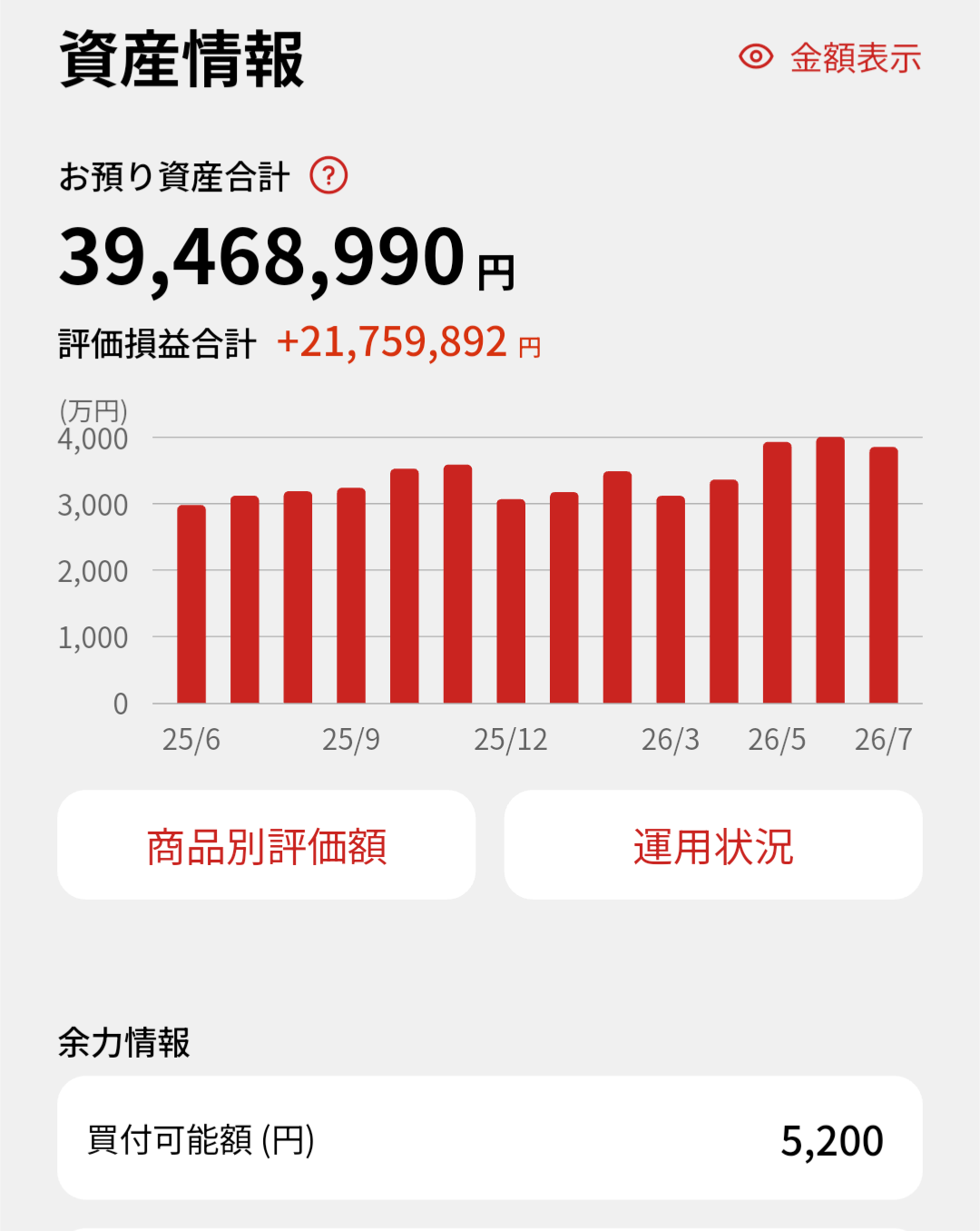Open 商品別評価額 breakdown
Image resolution: width=980 pixels, height=1231 pixels.
click(266, 844)
